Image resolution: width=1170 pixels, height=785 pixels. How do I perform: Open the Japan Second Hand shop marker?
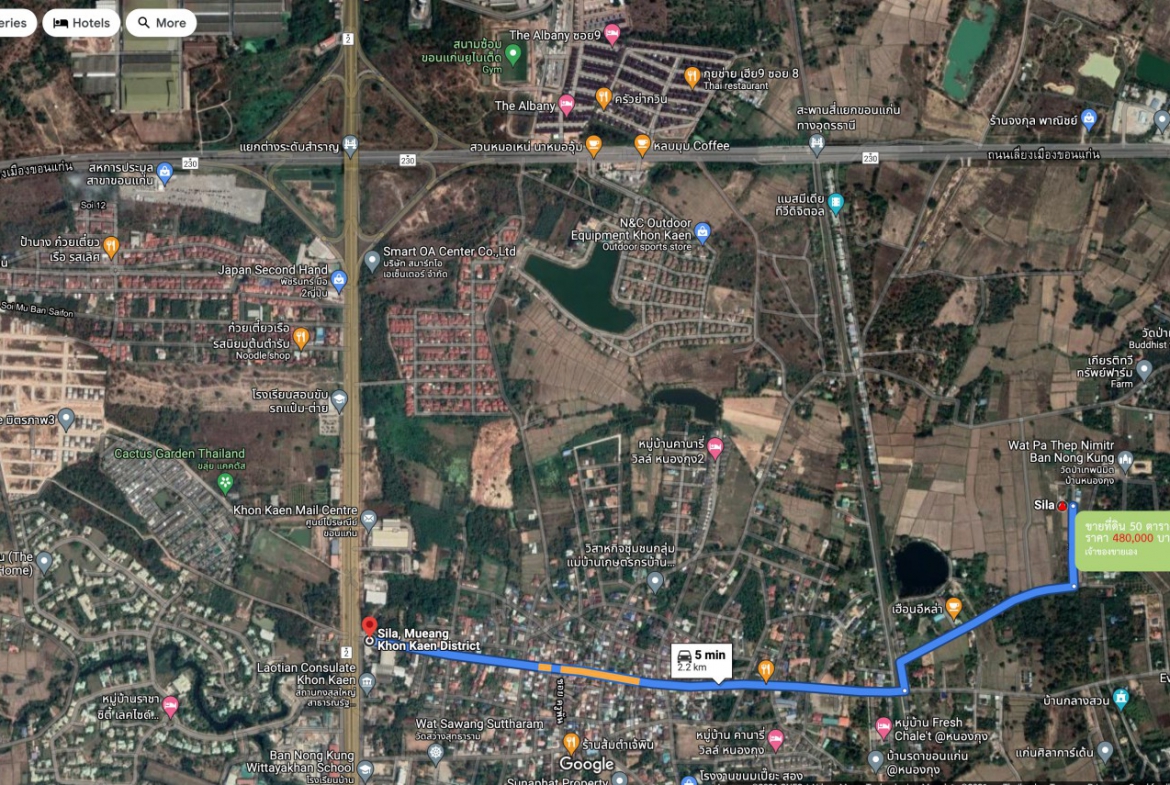pyautogui.click(x=338, y=278)
